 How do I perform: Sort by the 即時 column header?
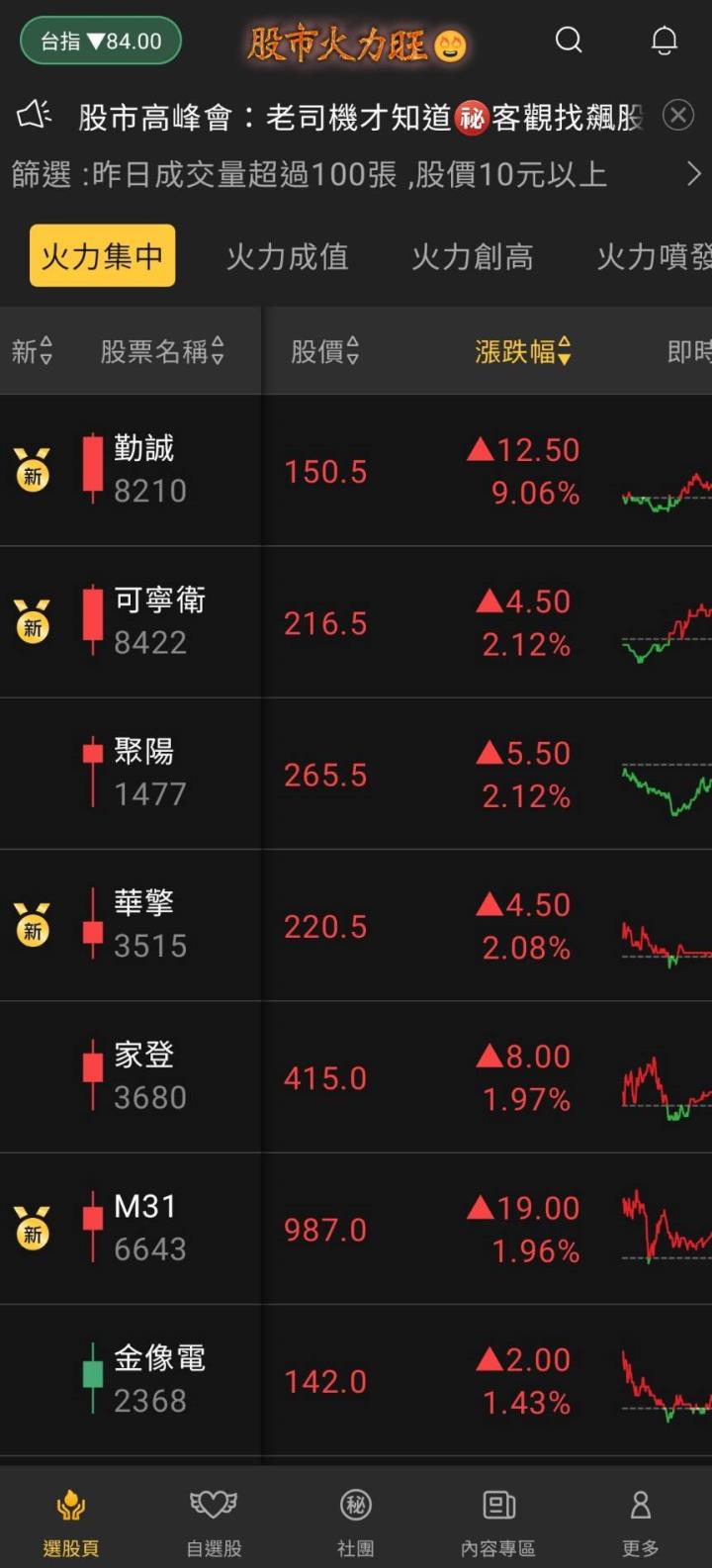pos(690,351)
